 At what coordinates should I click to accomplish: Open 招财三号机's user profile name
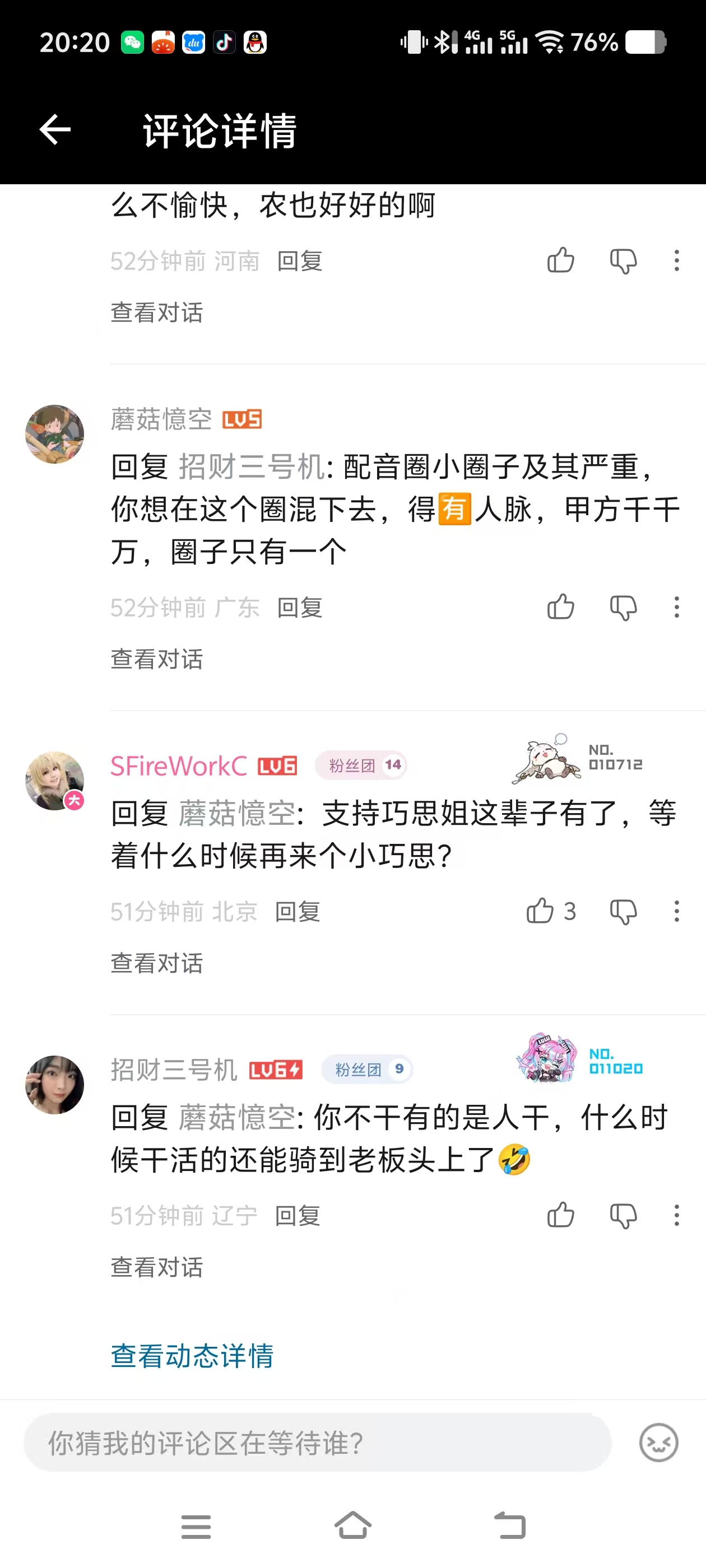174,1070
